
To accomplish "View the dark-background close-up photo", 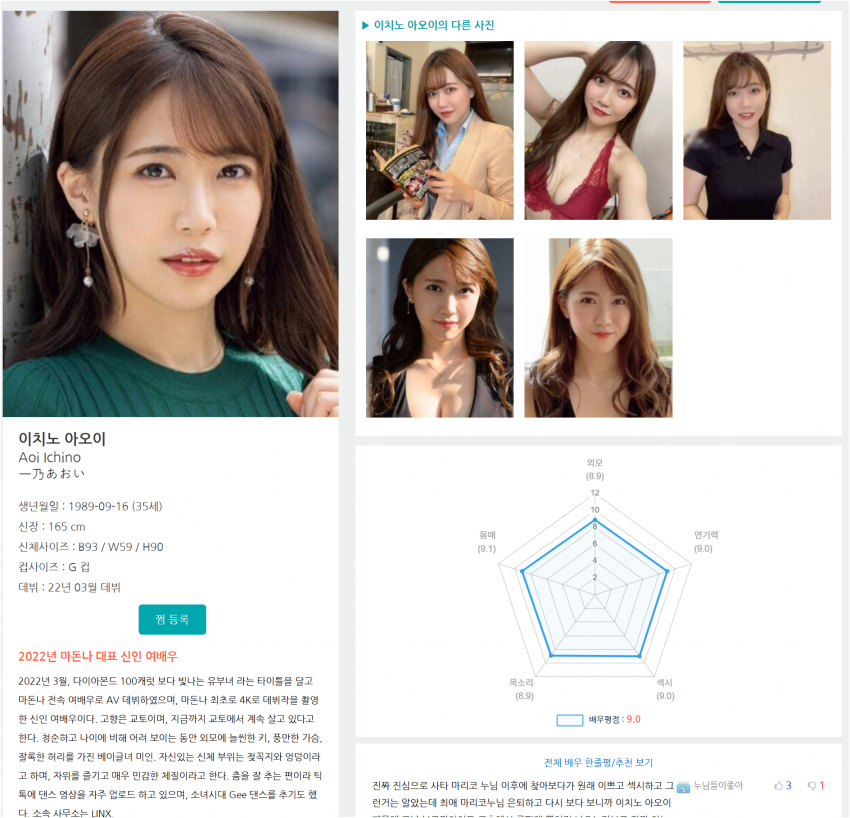I will click(439, 327).
